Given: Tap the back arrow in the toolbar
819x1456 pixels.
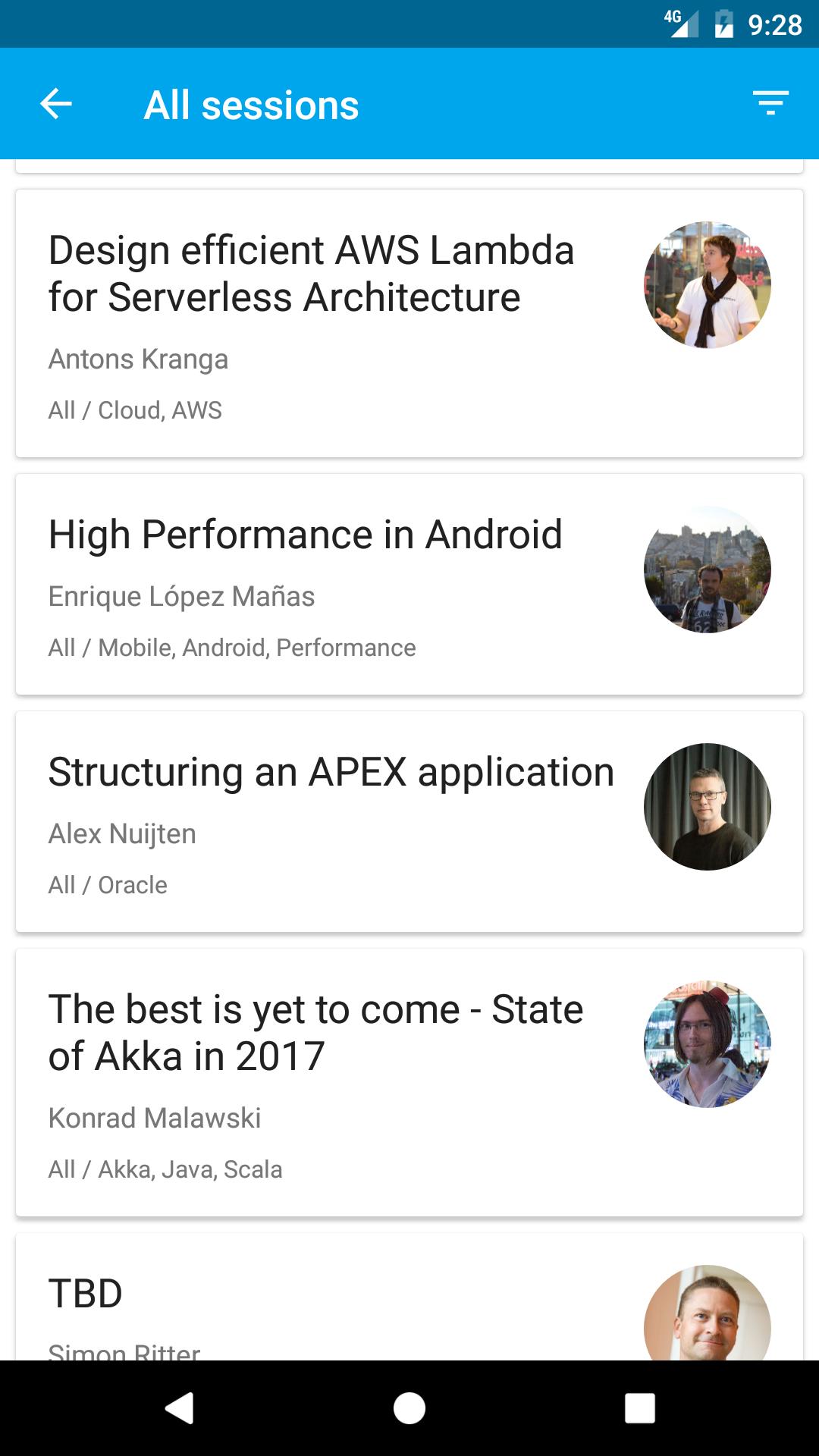Looking at the screenshot, I should click(55, 104).
